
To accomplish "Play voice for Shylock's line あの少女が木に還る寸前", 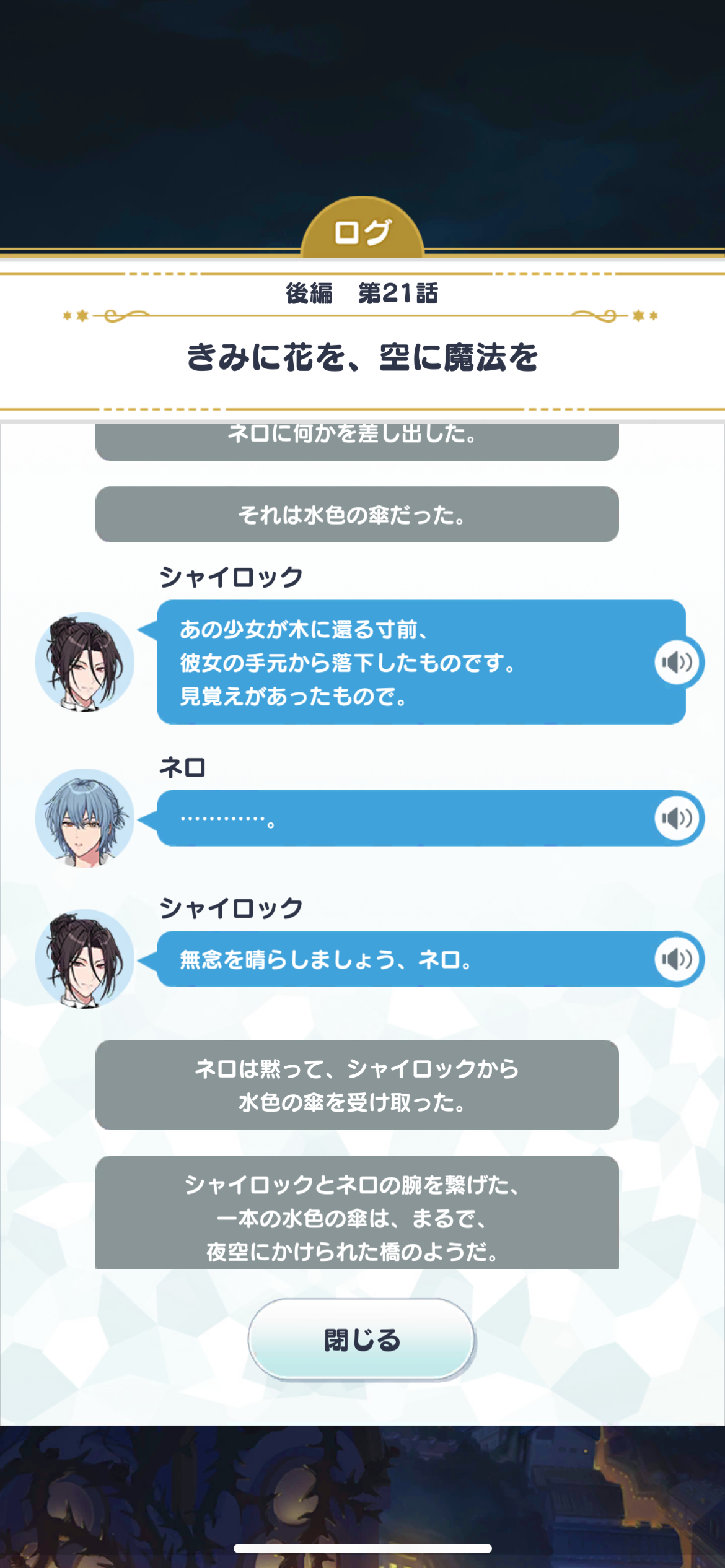I will 677,662.
